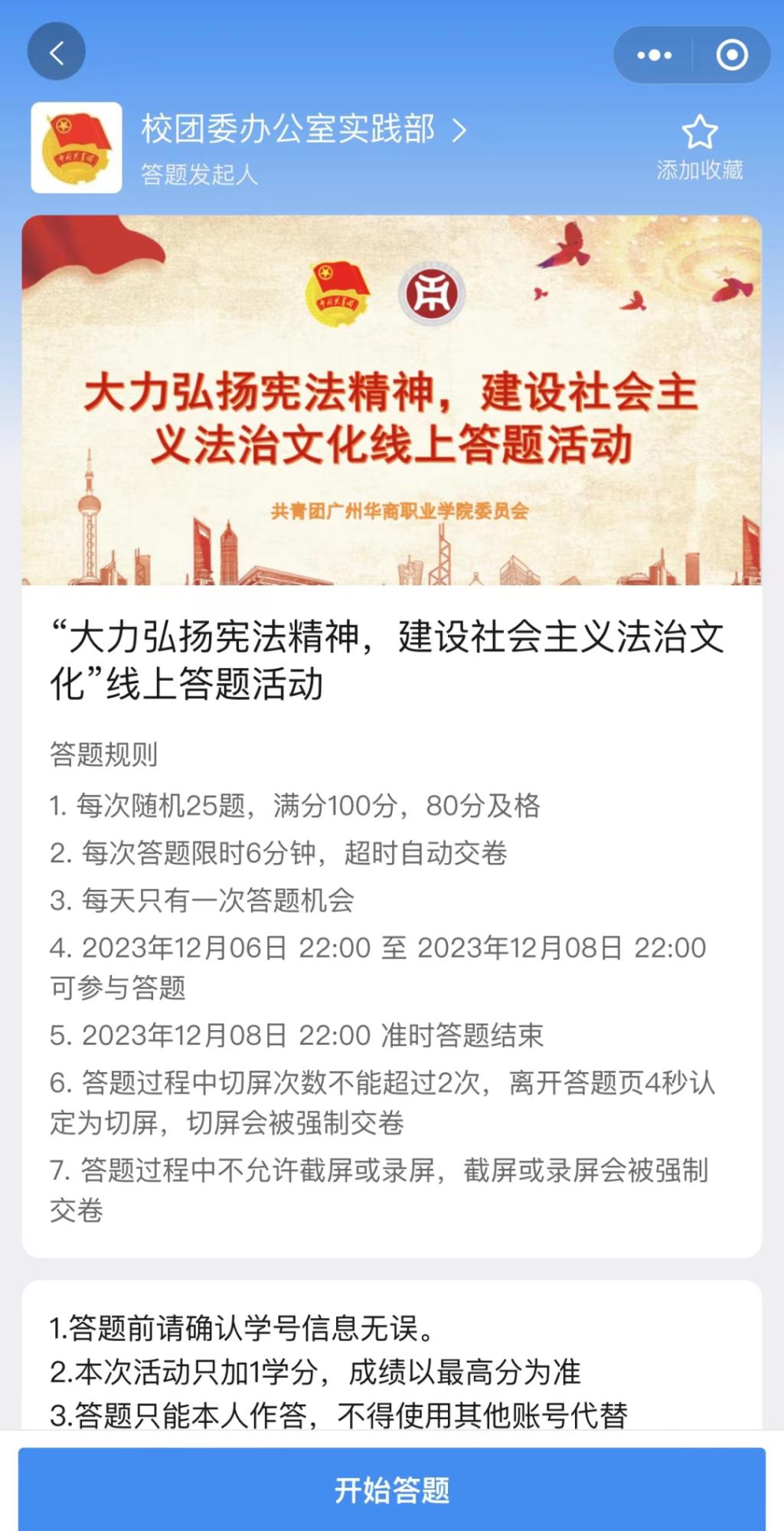Go back using the top-left arrow
Image resolution: width=784 pixels, height=1531 pixels.
(56, 52)
